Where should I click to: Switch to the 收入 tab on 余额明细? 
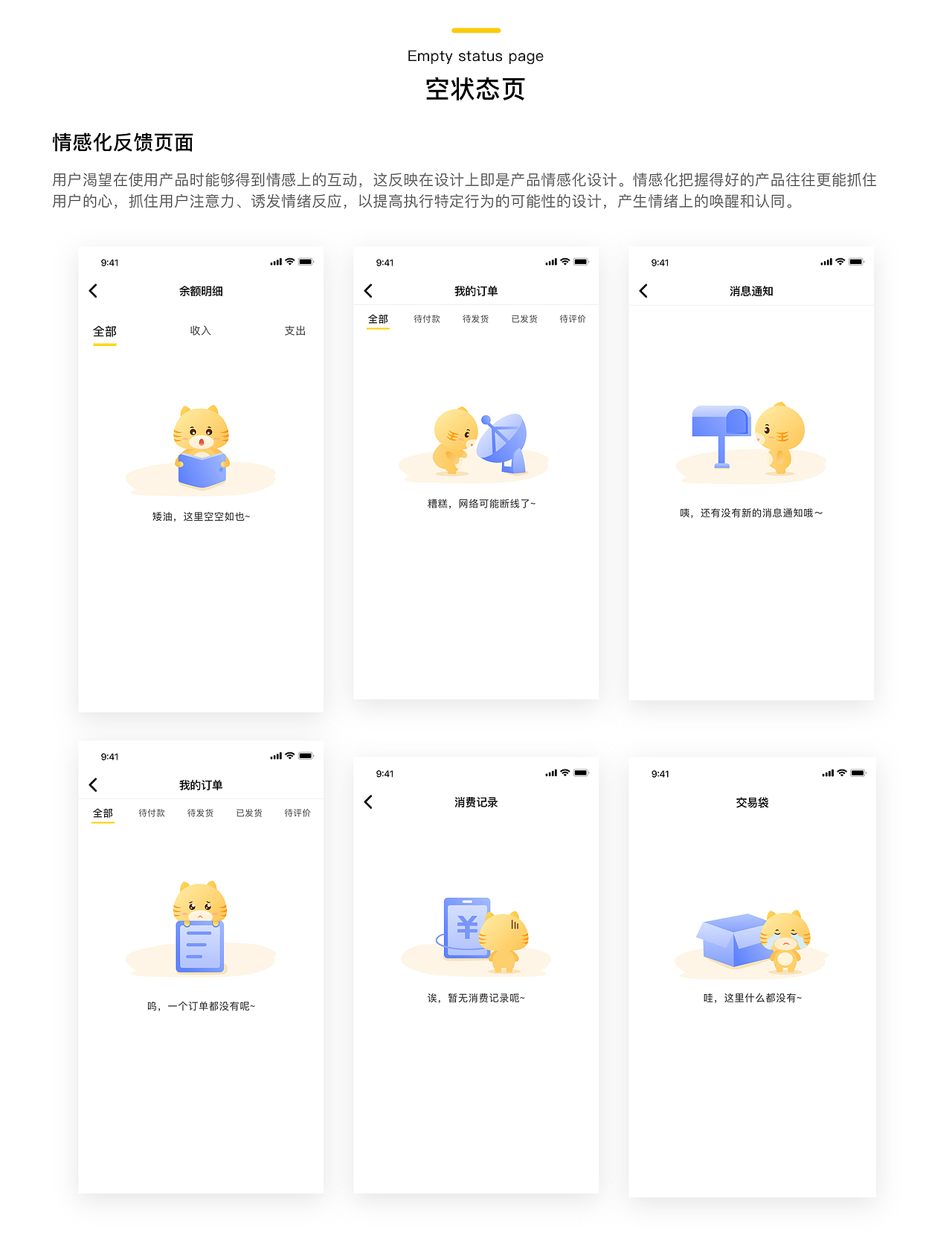(201, 331)
